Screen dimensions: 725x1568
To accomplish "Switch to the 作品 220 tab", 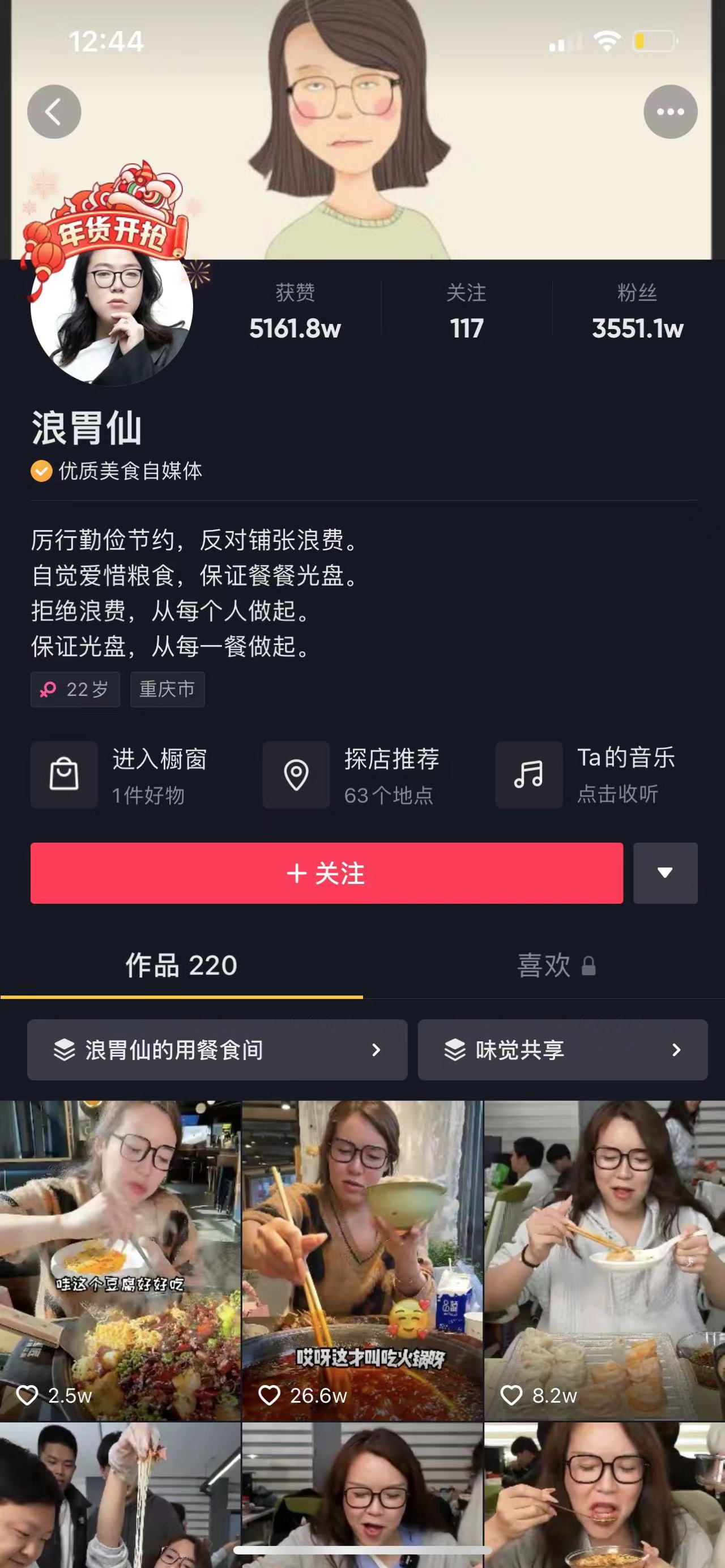I will pyautogui.click(x=181, y=965).
